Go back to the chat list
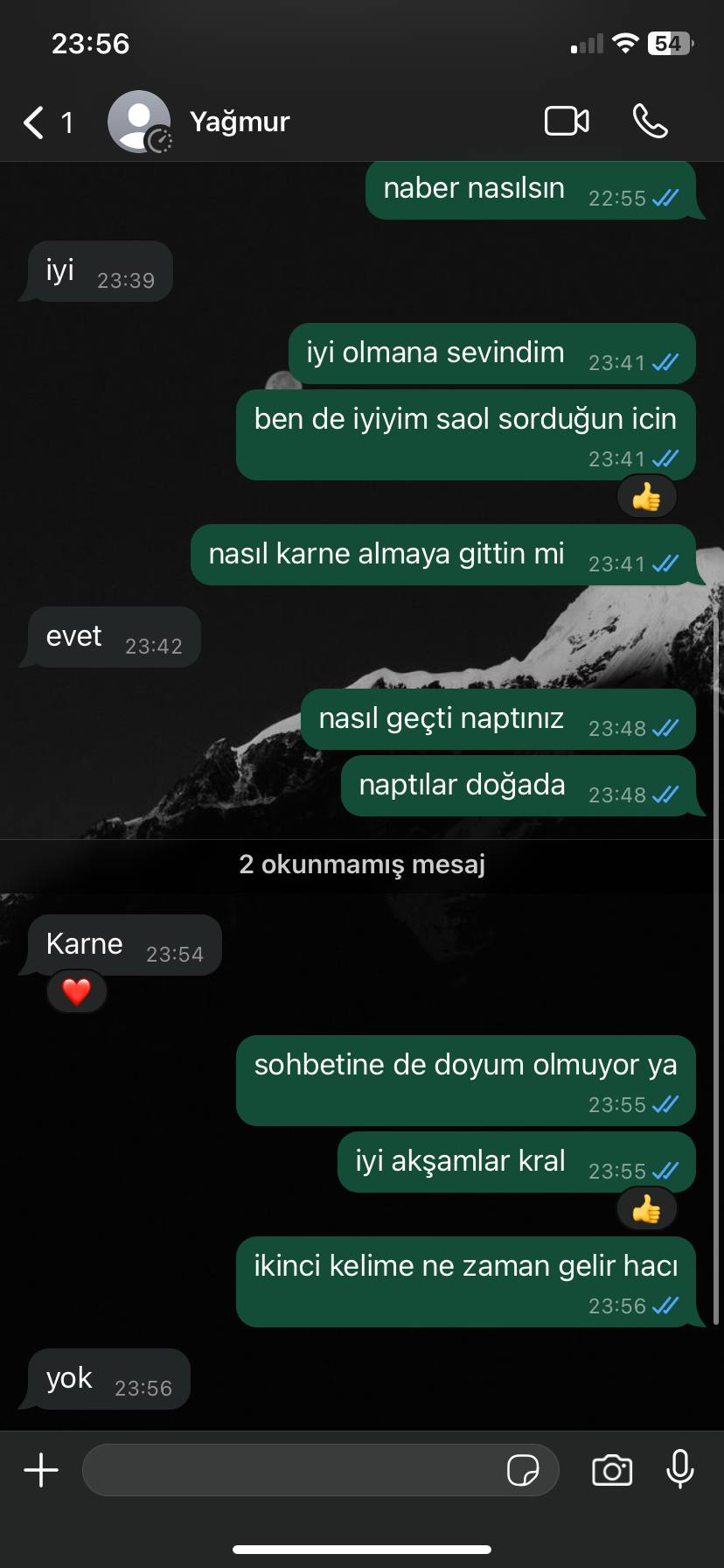The image size is (724, 1568). 47,122
